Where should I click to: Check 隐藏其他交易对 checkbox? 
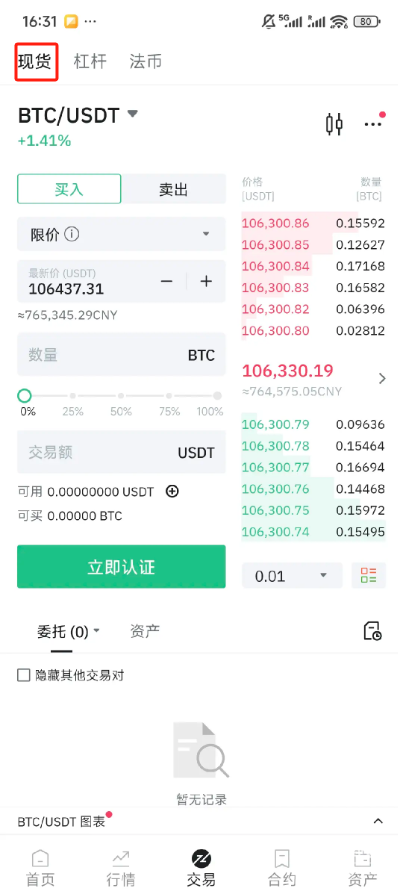(x=23, y=675)
